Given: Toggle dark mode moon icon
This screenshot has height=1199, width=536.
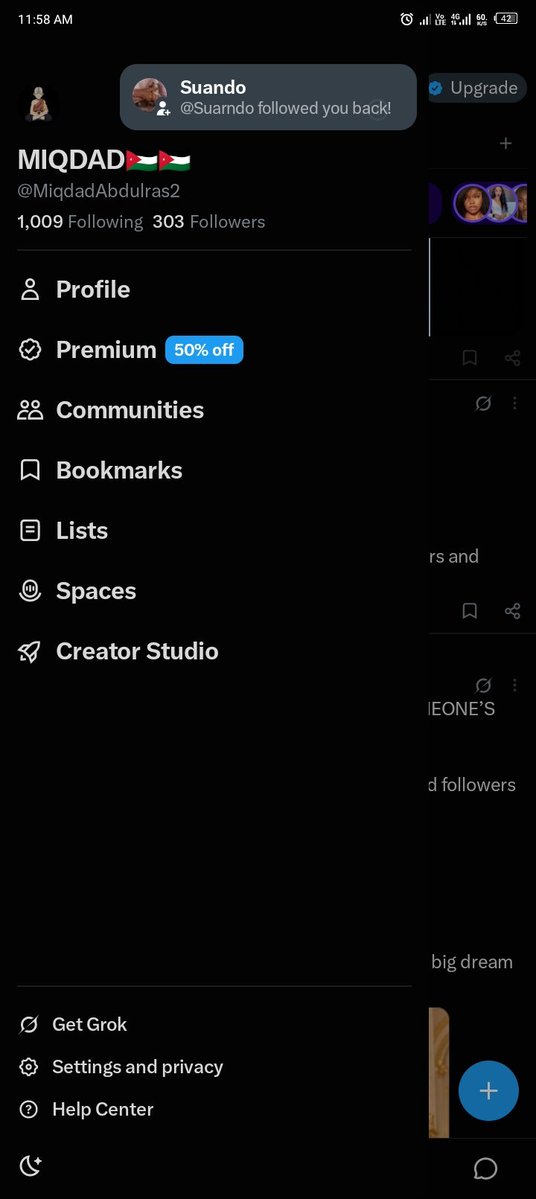Looking at the screenshot, I should pyautogui.click(x=30, y=1166).
